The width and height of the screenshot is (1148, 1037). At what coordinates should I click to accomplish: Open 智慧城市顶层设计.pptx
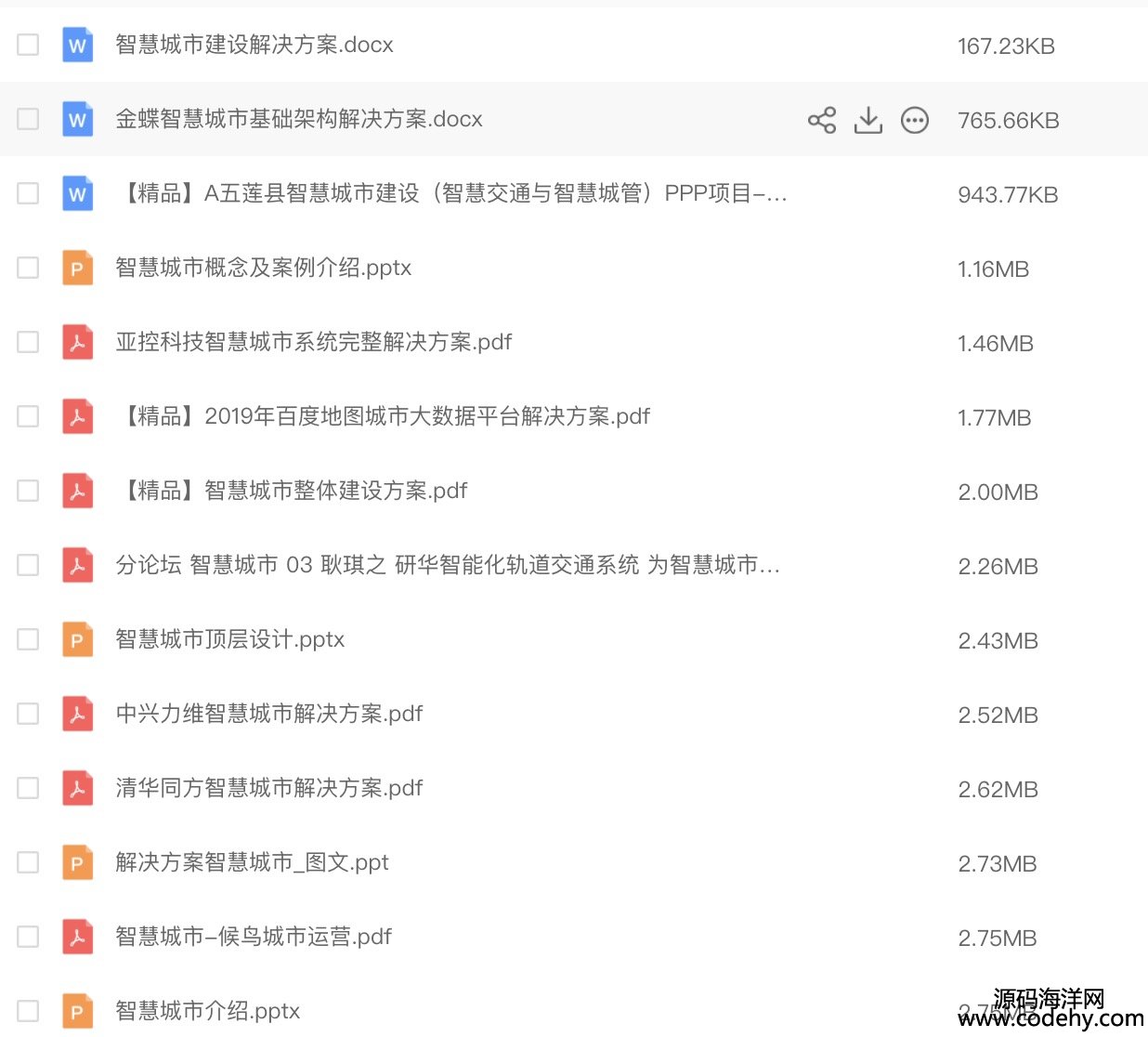pos(230,639)
